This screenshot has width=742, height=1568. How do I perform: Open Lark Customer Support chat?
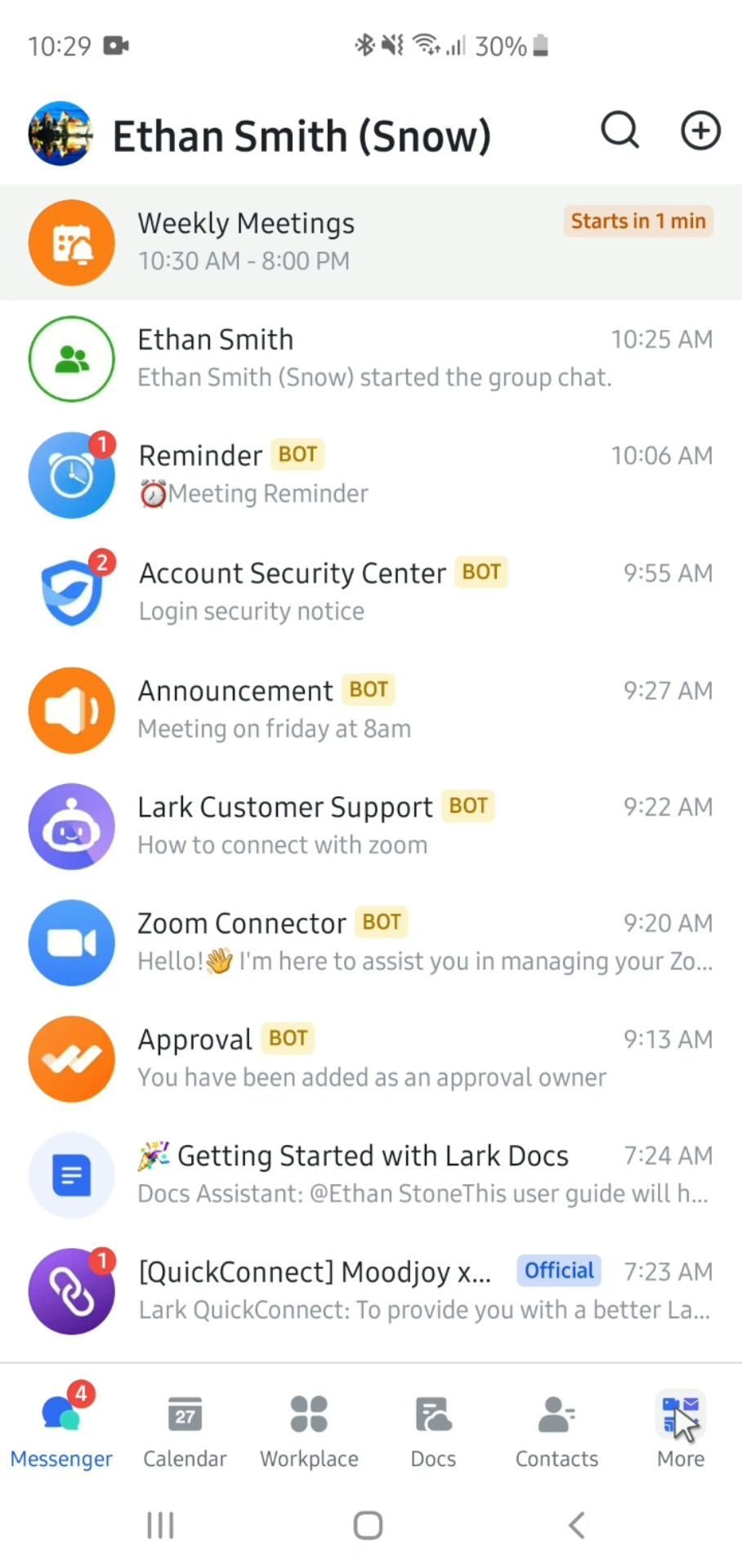point(371,826)
